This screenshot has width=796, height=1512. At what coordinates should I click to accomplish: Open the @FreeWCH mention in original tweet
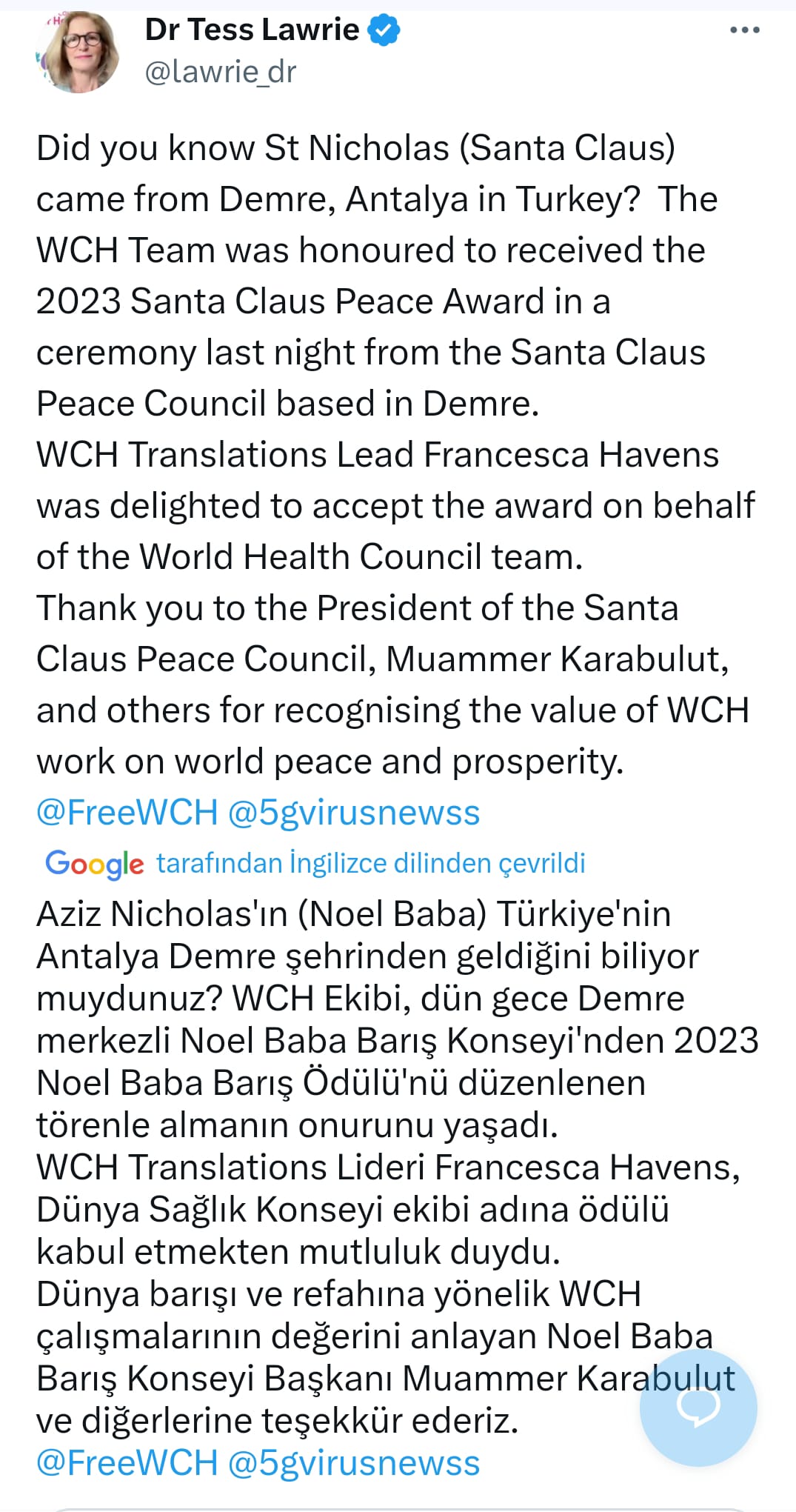tap(127, 812)
